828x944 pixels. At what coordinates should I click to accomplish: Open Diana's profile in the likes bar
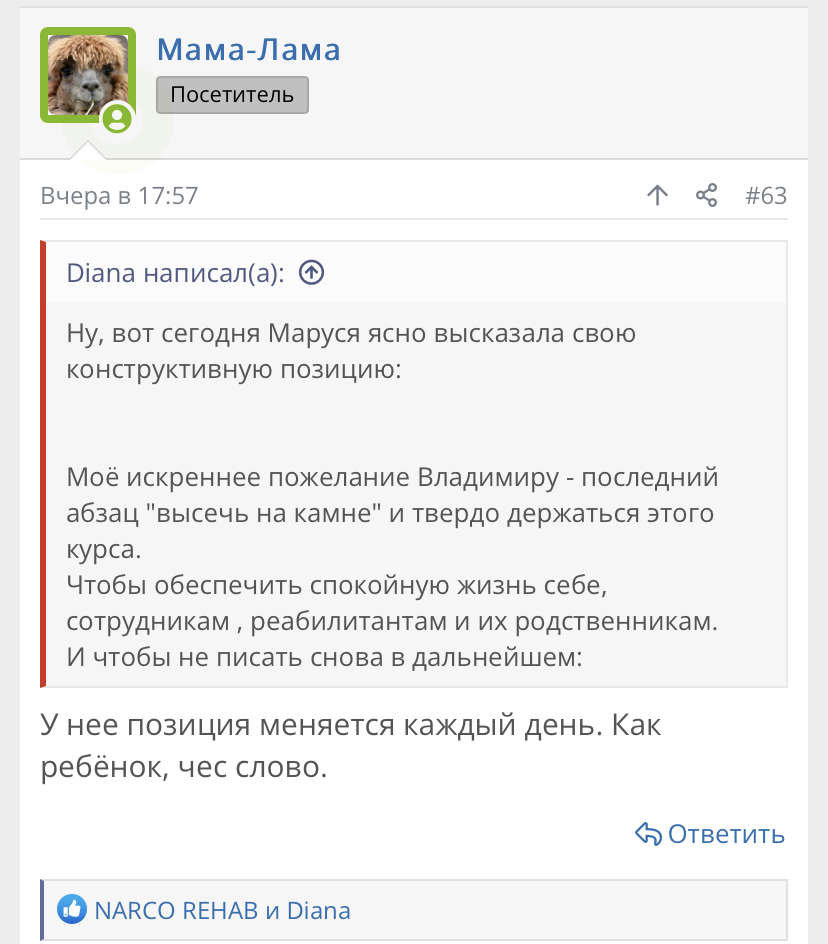(319, 910)
